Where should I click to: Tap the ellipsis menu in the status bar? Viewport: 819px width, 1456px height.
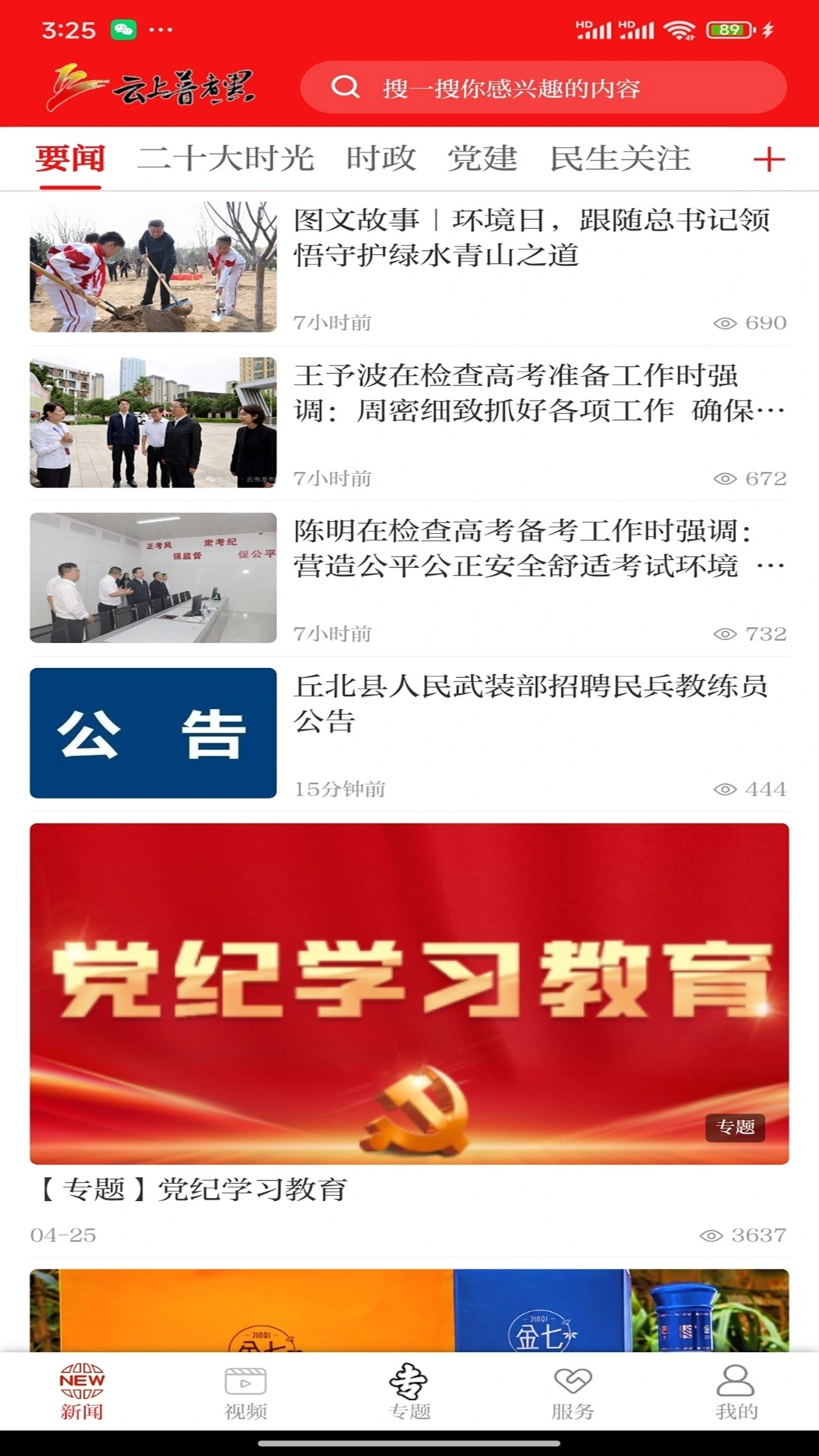coord(159,29)
